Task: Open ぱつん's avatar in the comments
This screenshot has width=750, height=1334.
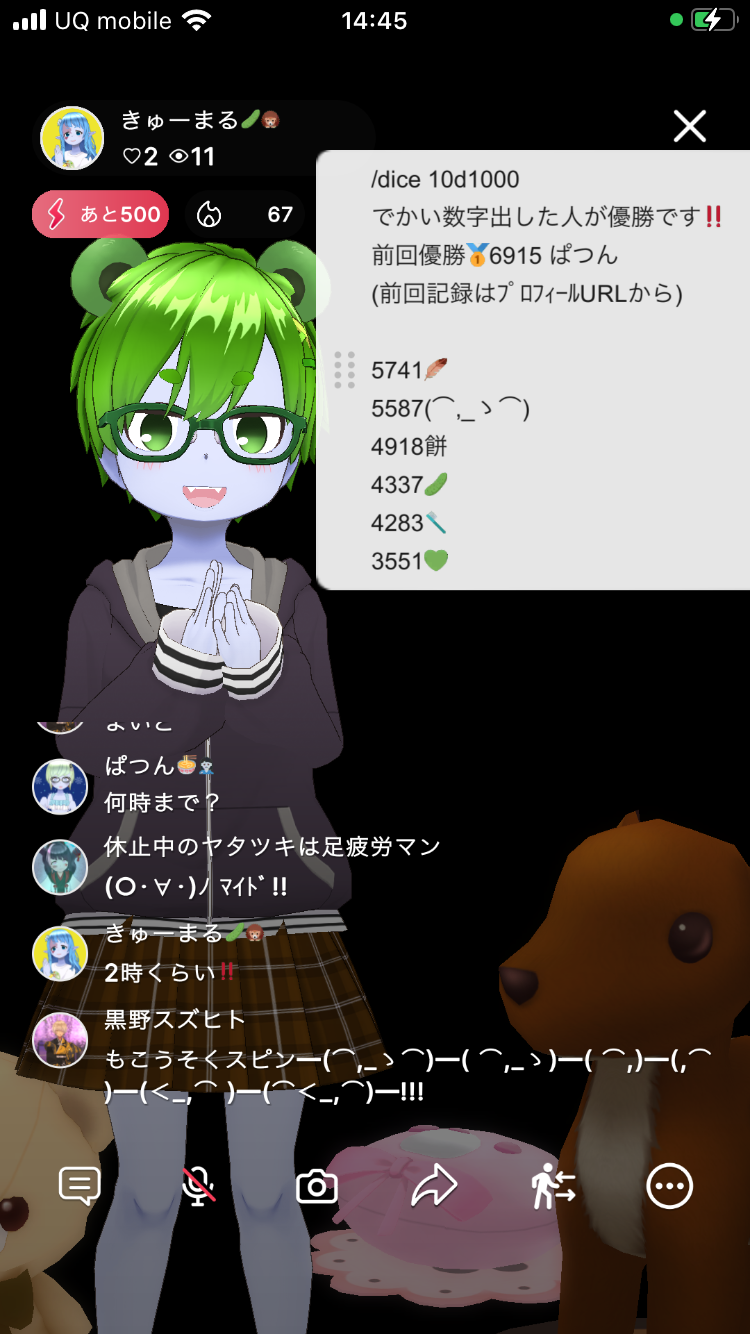Action: 61,786
